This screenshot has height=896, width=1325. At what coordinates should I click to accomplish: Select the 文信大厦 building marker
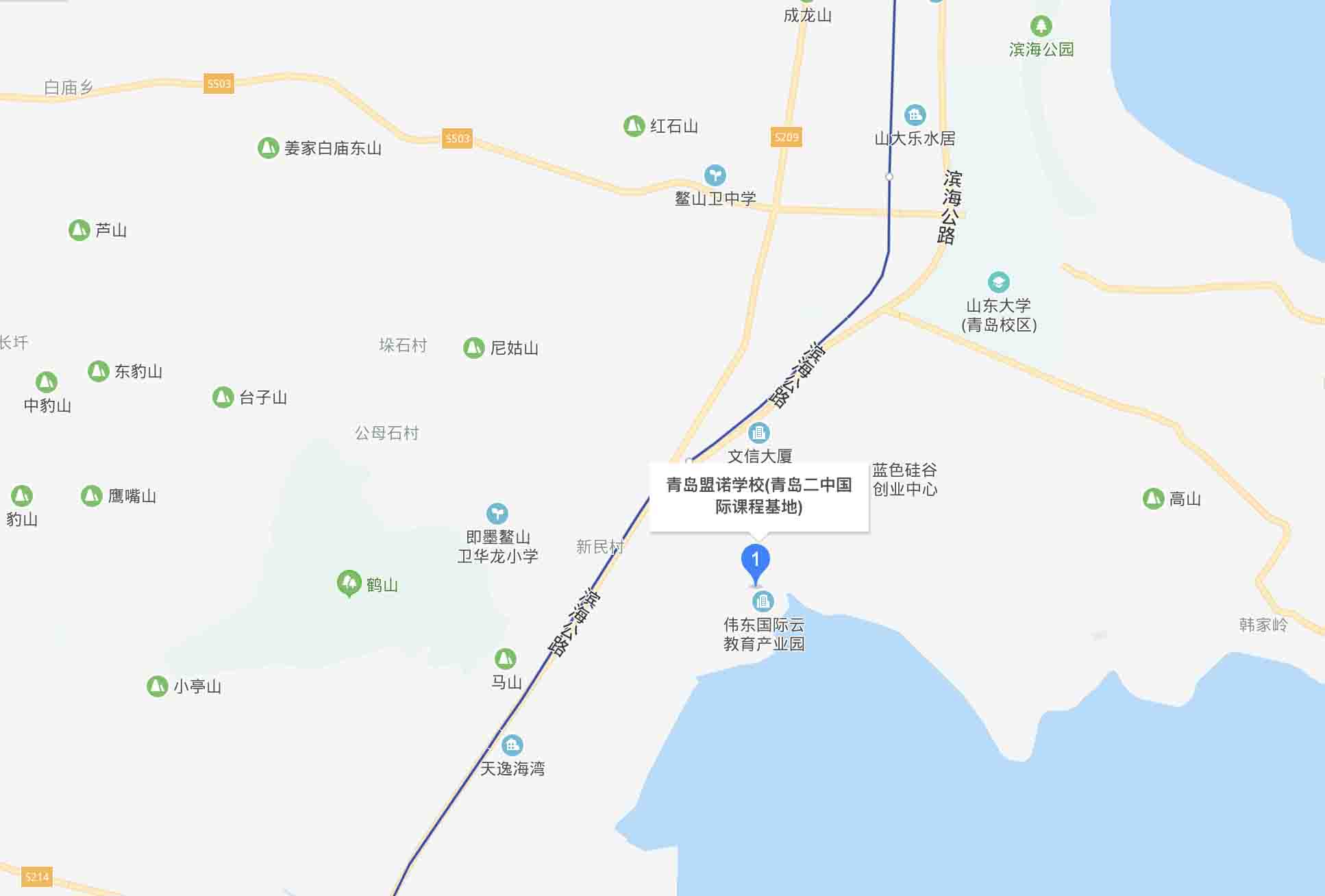tap(758, 433)
